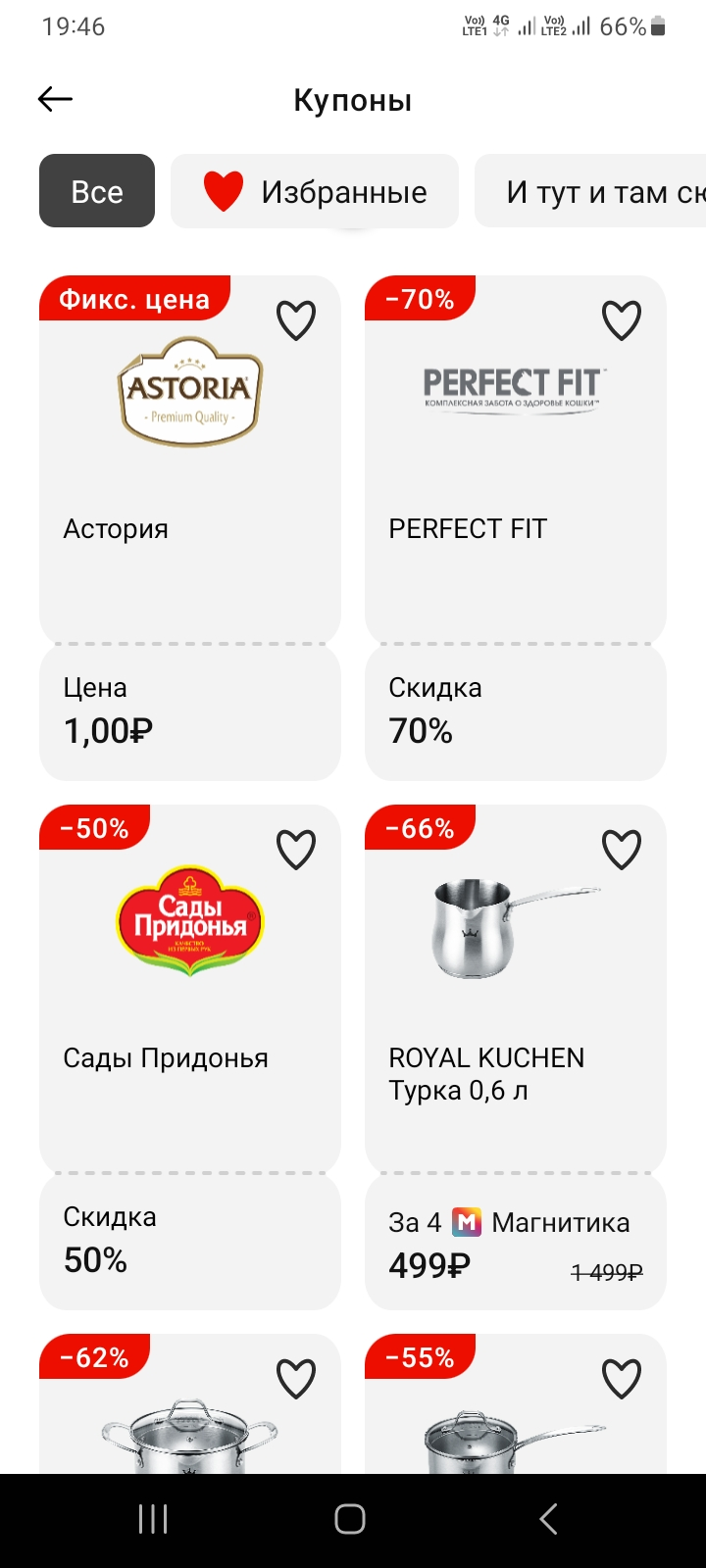Favorite the -55% saucepan coupon

click(622, 1379)
